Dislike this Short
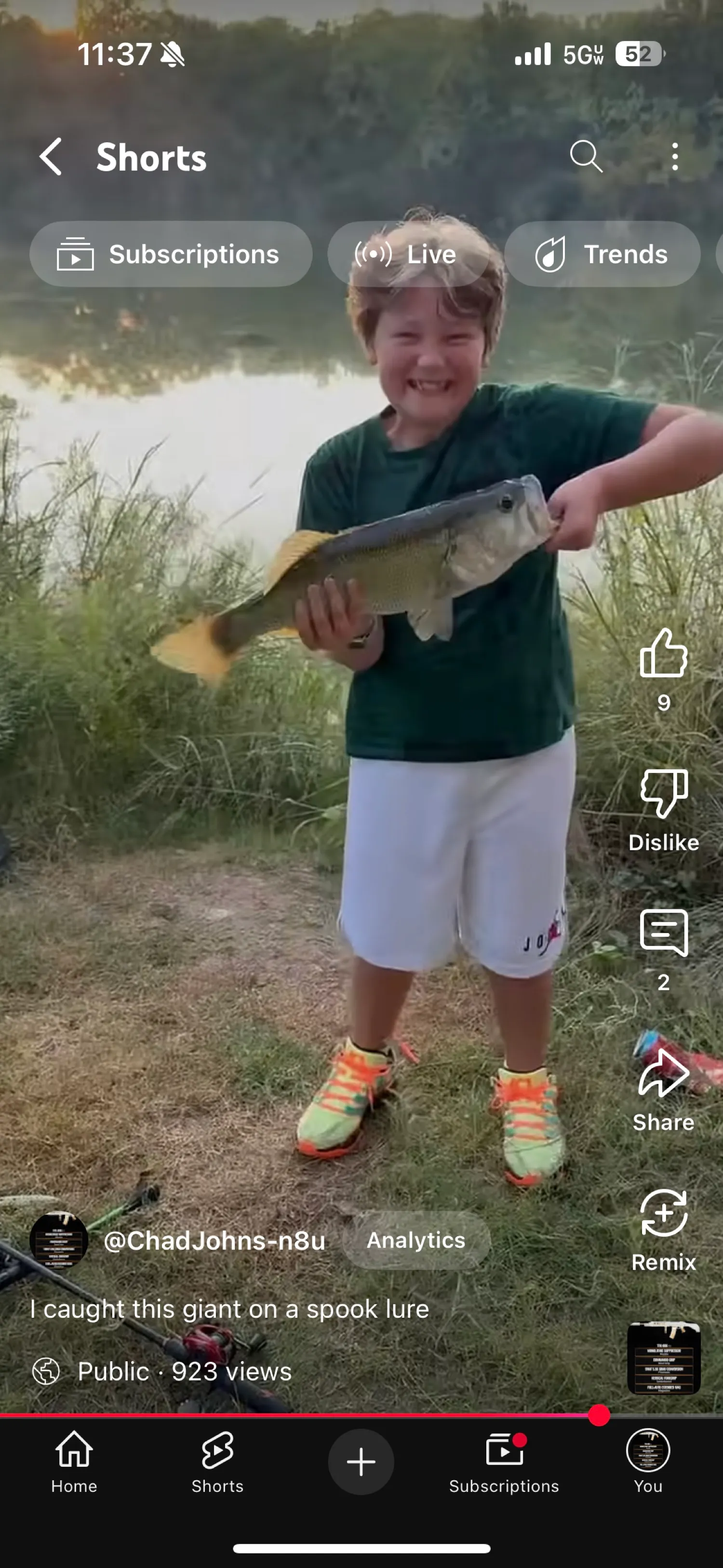 663,794
